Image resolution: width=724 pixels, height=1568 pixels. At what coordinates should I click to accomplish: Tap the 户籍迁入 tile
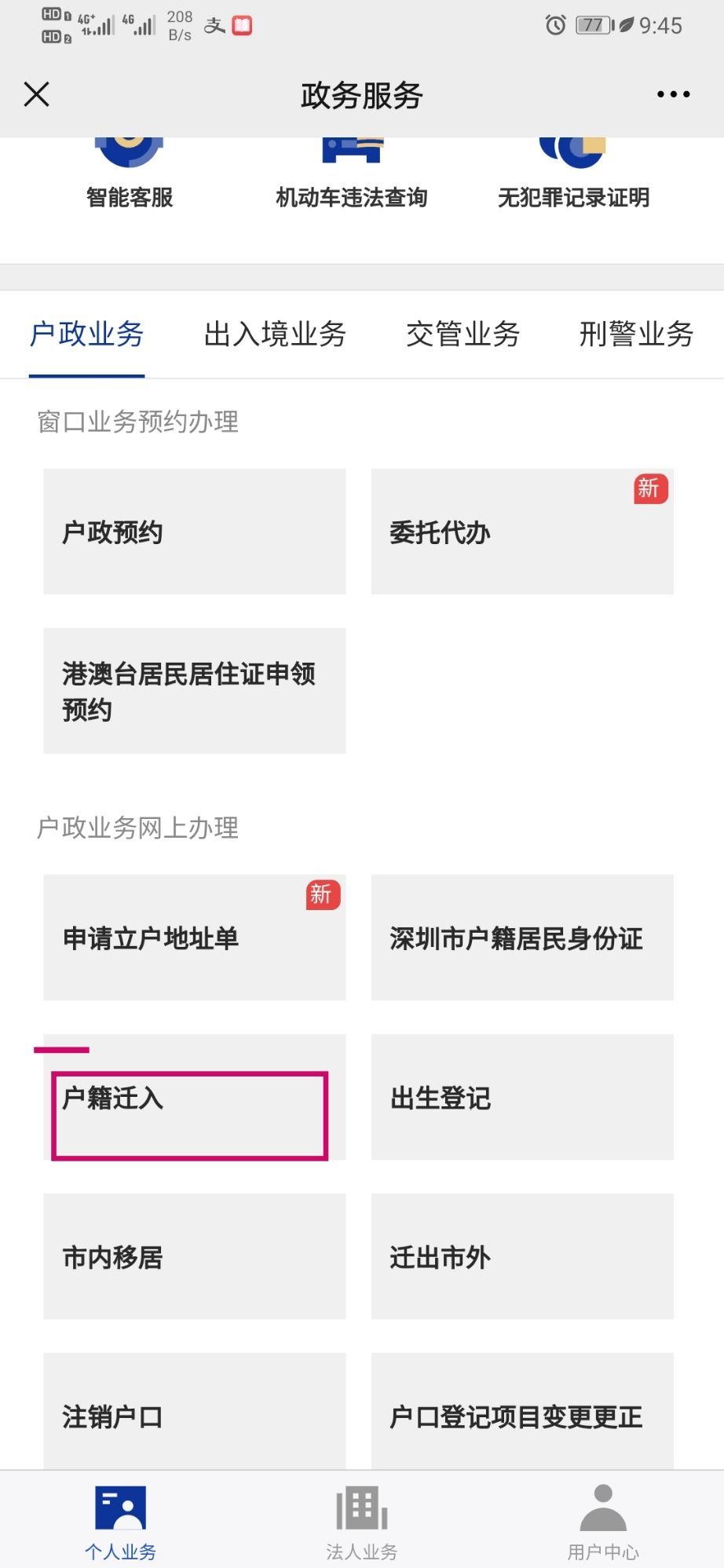(x=195, y=1097)
